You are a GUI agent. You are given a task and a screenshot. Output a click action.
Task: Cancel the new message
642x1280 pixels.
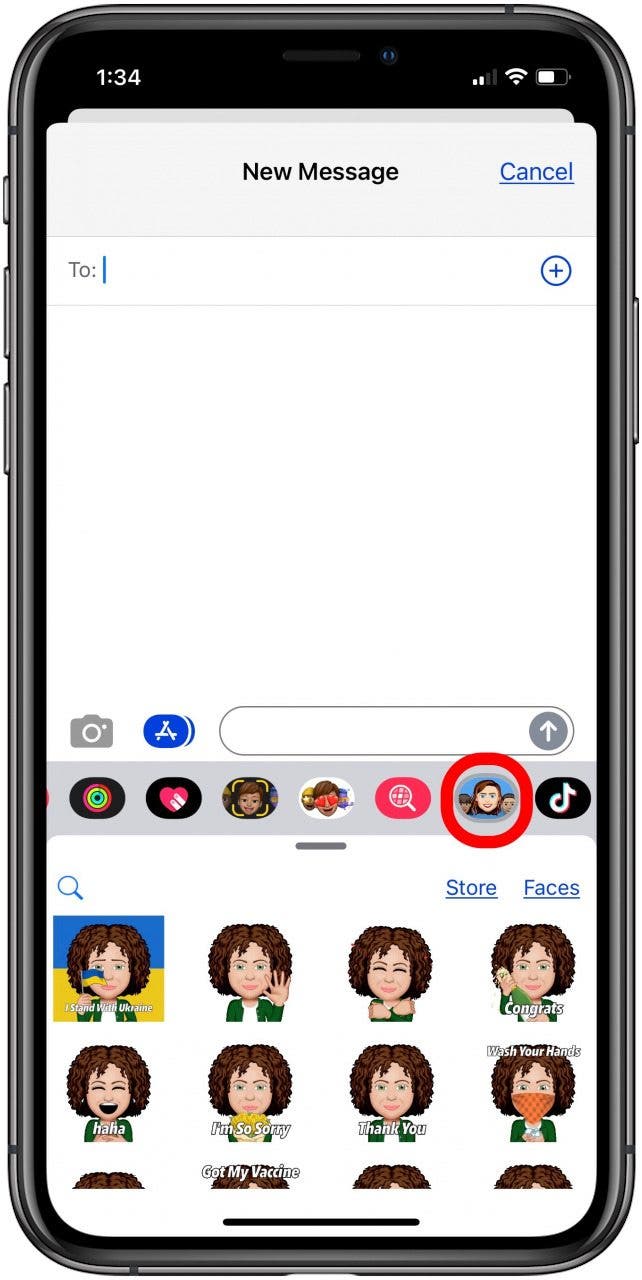pyautogui.click(x=536, y=172)
